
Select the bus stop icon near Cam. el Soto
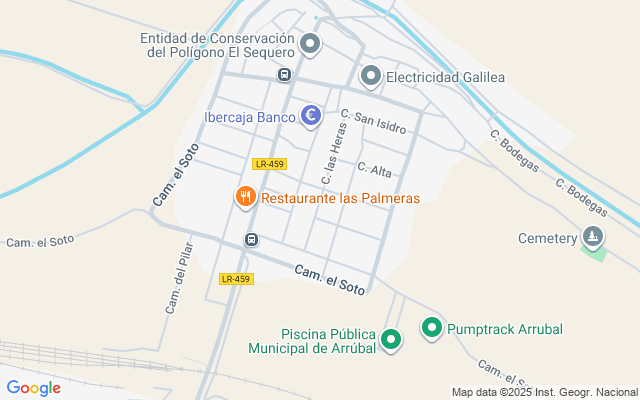[251, 240]
